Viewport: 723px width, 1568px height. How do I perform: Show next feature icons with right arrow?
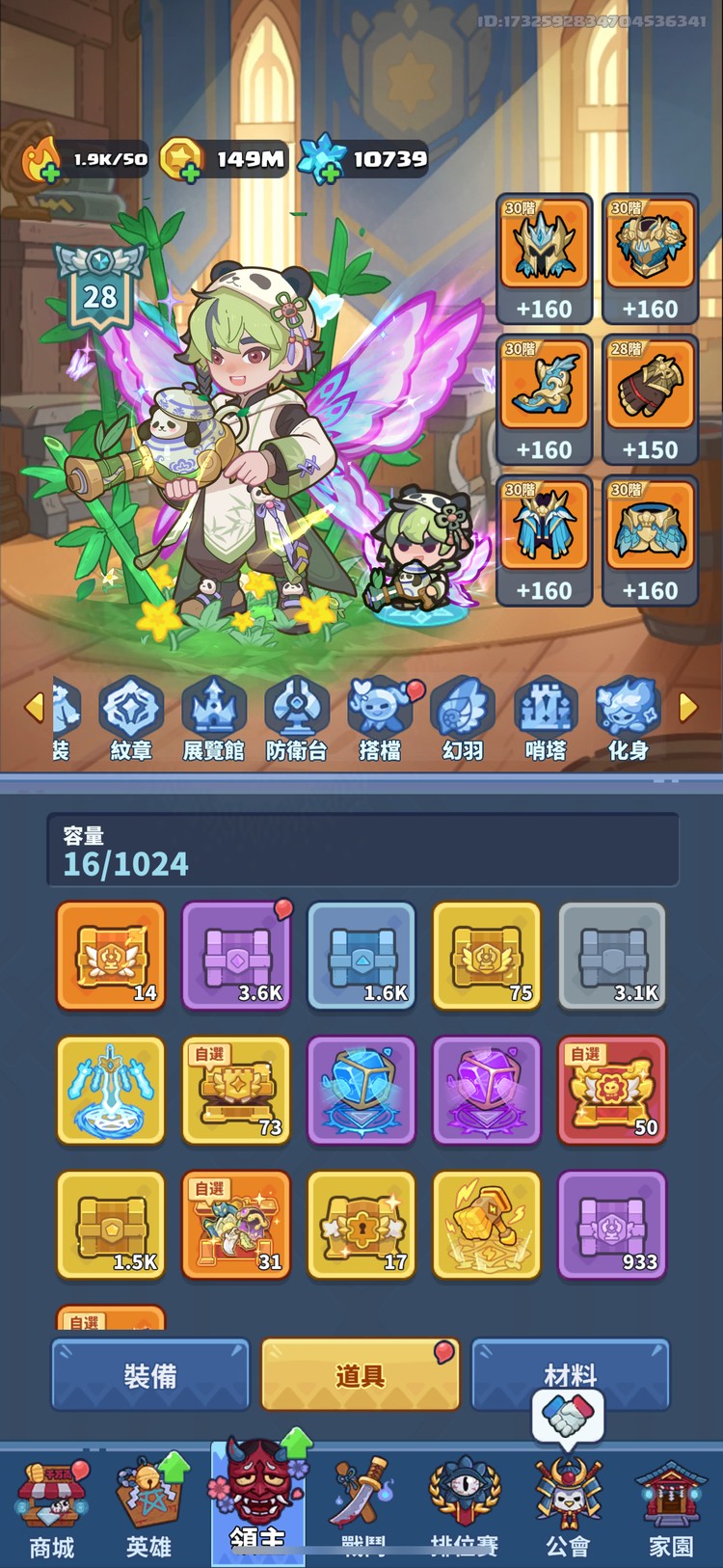coord(687,708)
